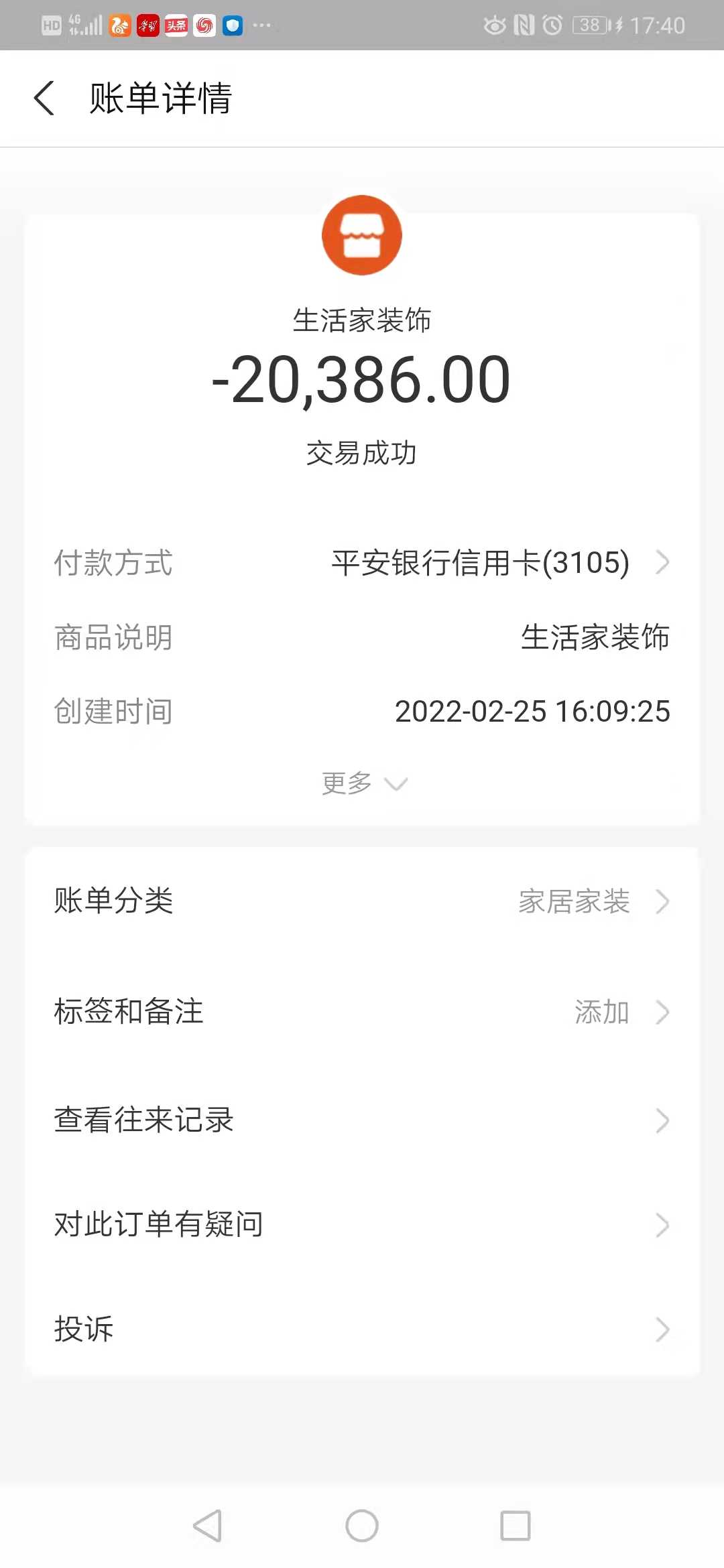Open the 生活家装饰 merchant icon
This screenshot has width=724, height=1568.
click(x=362, y=235)
